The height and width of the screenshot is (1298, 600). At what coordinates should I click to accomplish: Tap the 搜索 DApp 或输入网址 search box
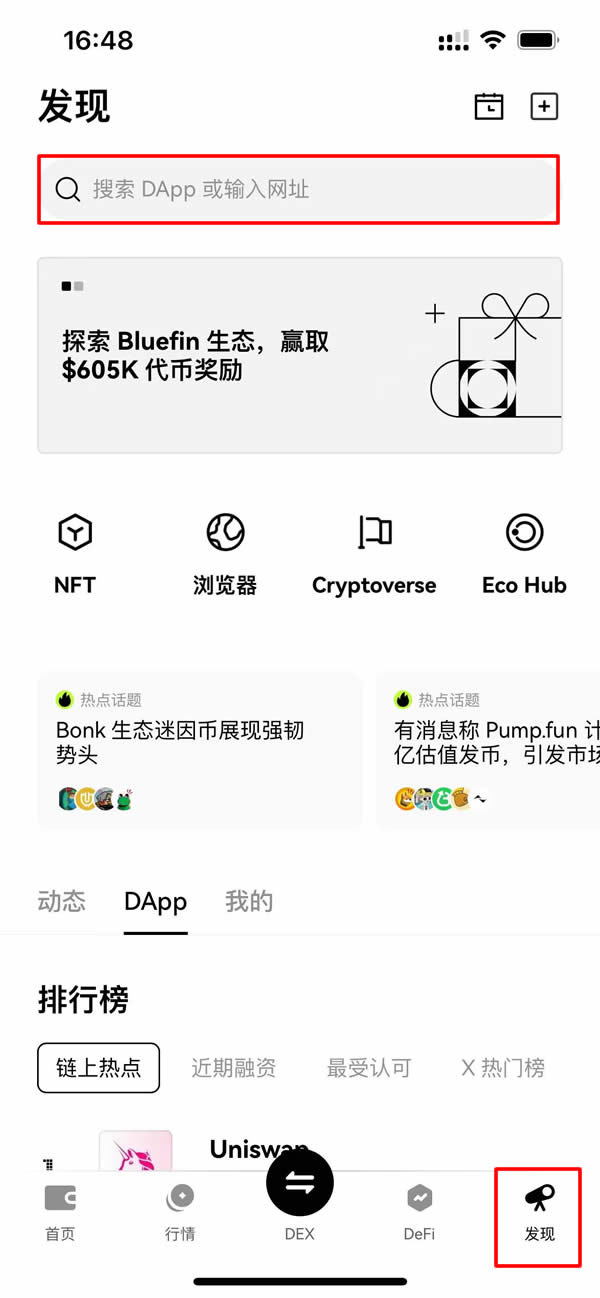coord(298,189)
